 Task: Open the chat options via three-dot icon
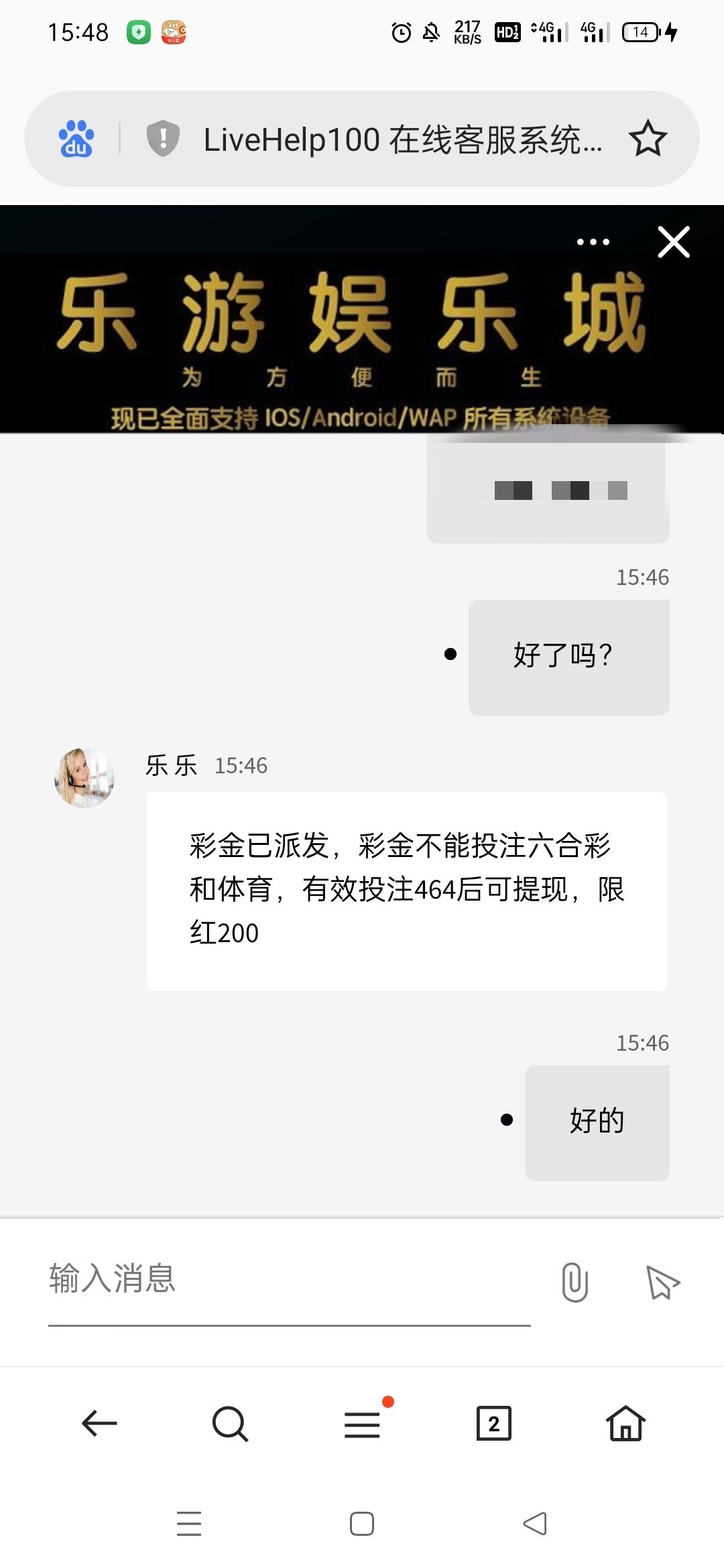tap(593, 241)
